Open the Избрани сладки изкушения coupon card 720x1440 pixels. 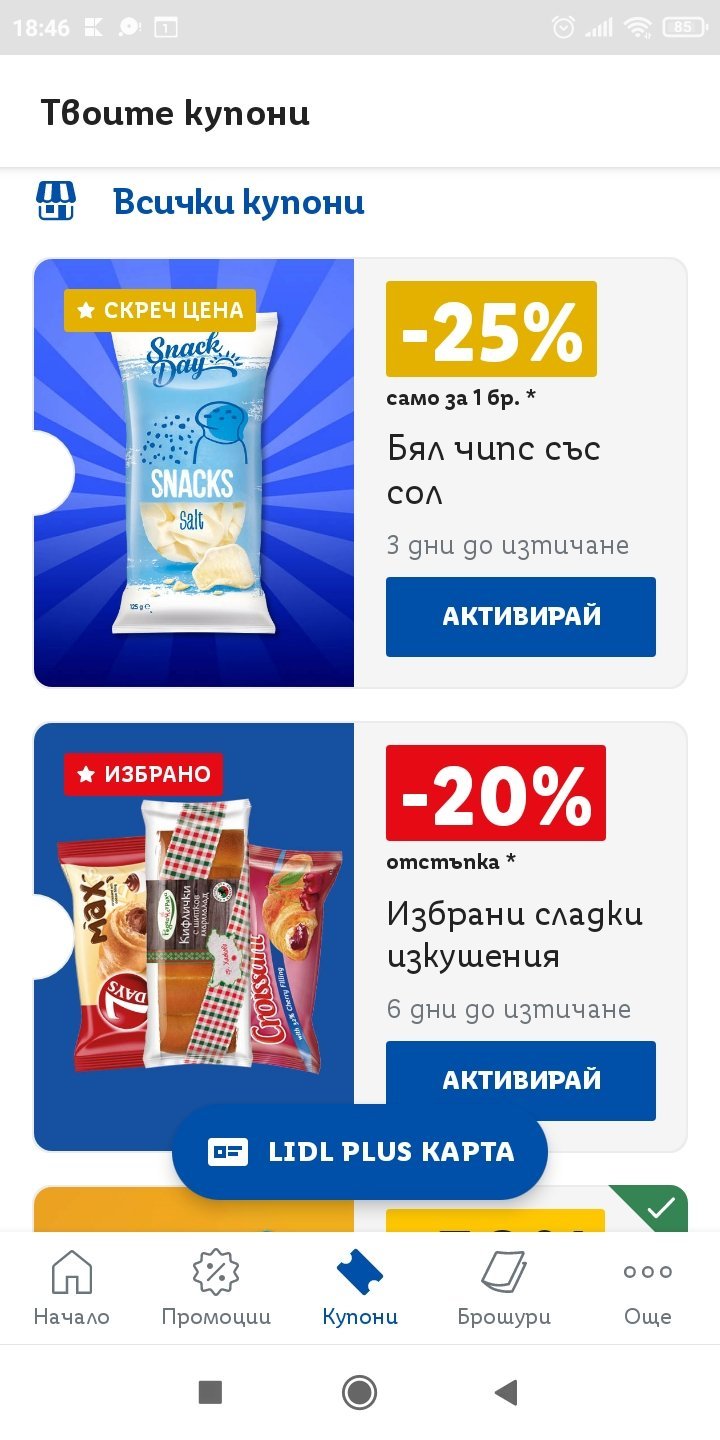(x=194, y=936)
